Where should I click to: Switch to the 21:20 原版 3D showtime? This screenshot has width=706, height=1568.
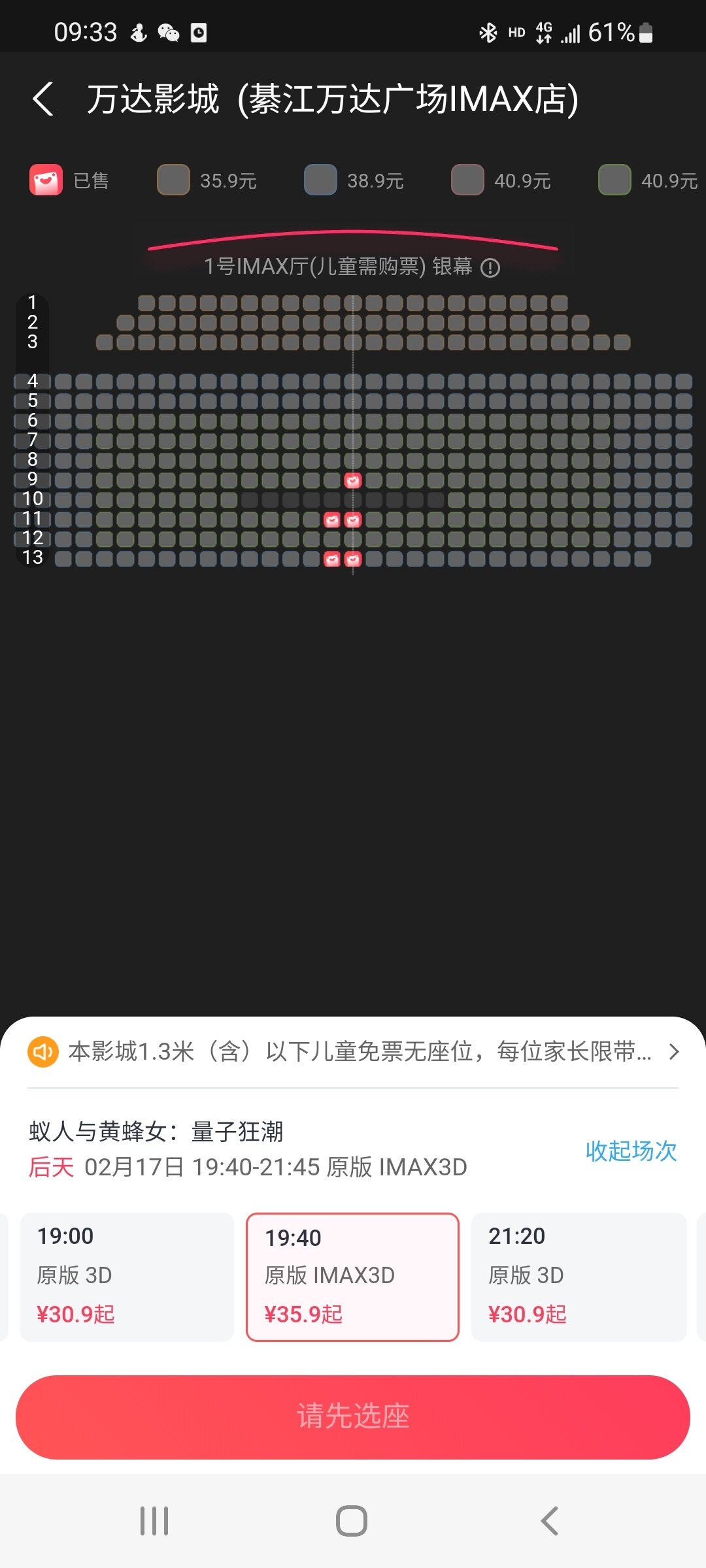click(579, 1277)
